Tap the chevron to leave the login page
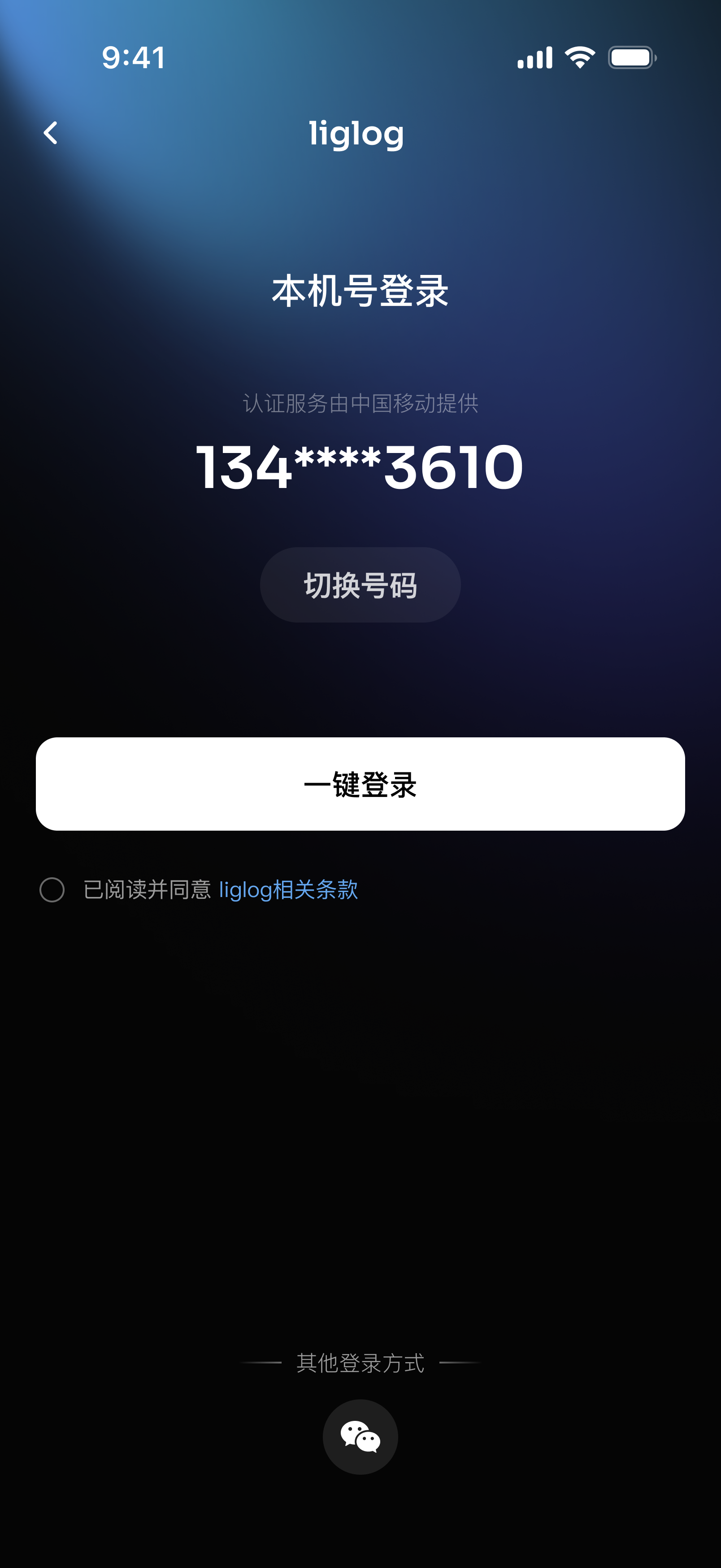This screenshot has width=721, height=1568. (51, 133)
